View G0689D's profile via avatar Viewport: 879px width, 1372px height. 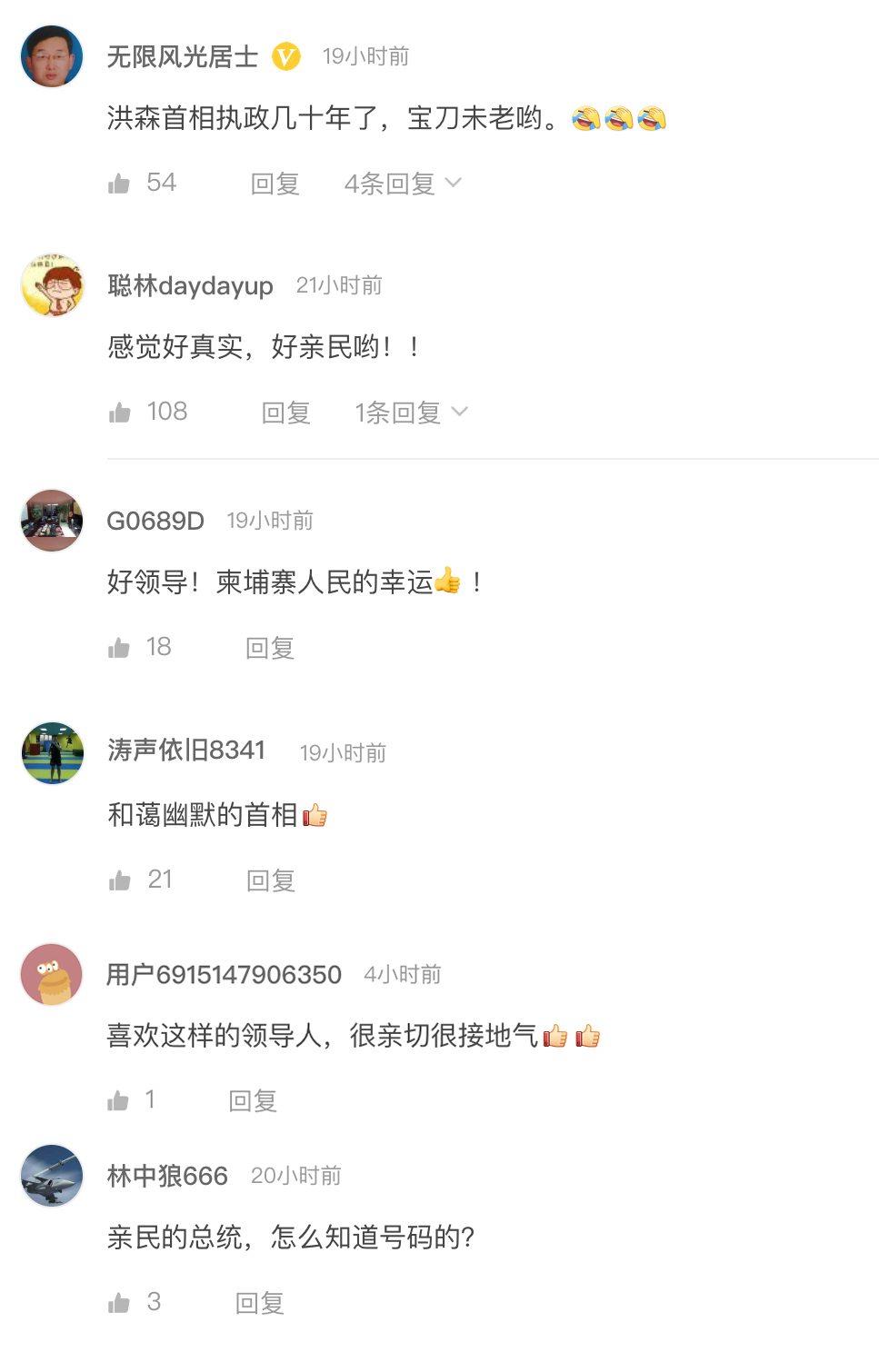pos(52,521)
